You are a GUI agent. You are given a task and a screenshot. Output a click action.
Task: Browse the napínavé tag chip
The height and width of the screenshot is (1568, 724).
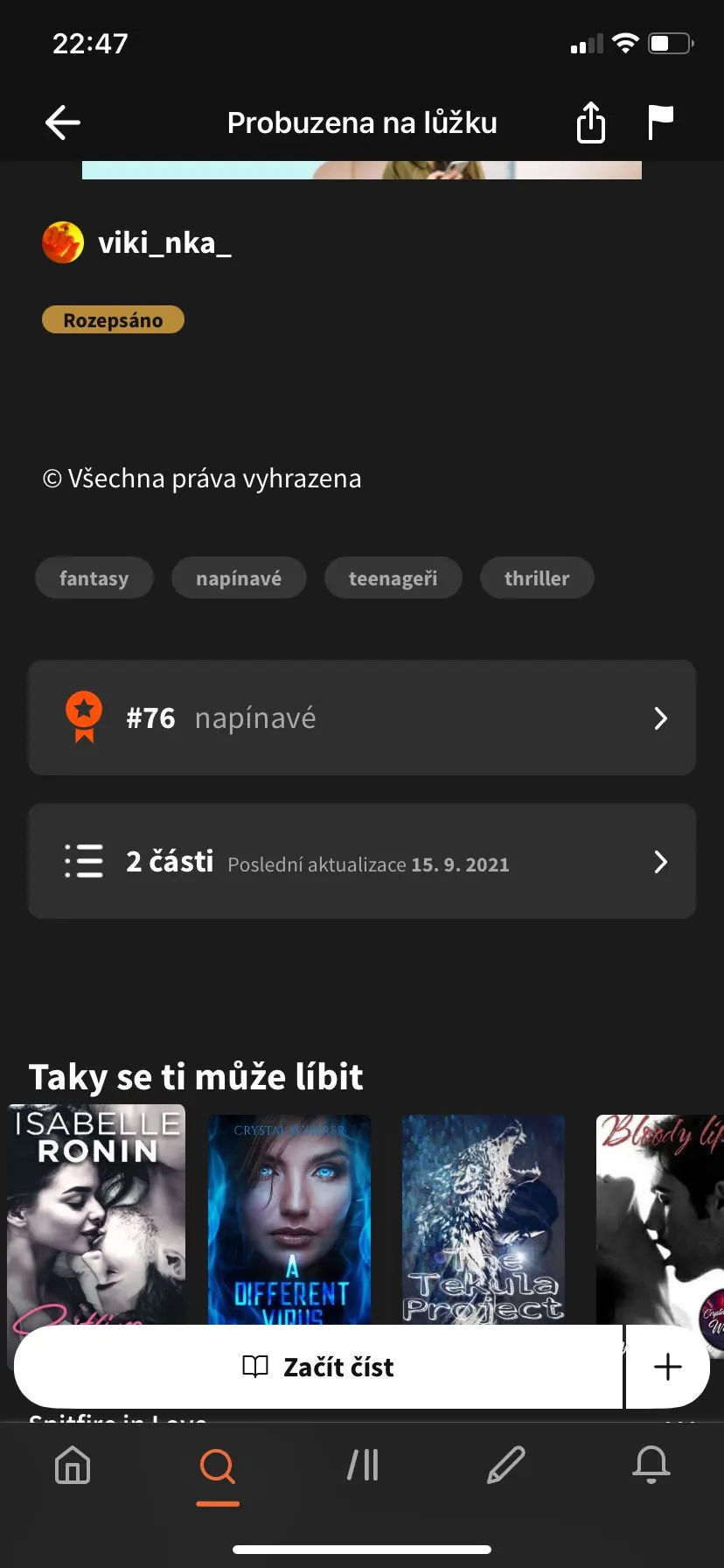click(x=239, y=578)
